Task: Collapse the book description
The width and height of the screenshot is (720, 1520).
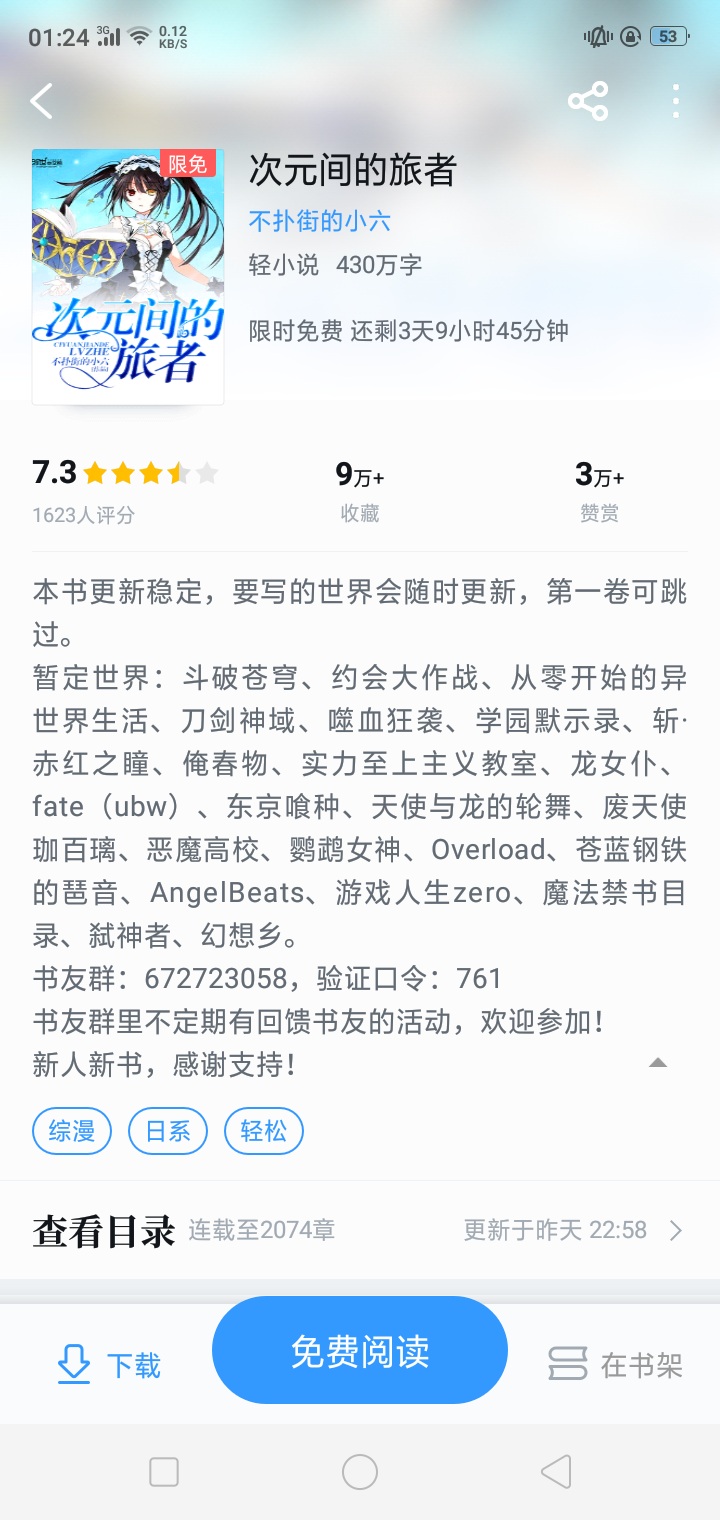Action: (x=657, y=1063)
